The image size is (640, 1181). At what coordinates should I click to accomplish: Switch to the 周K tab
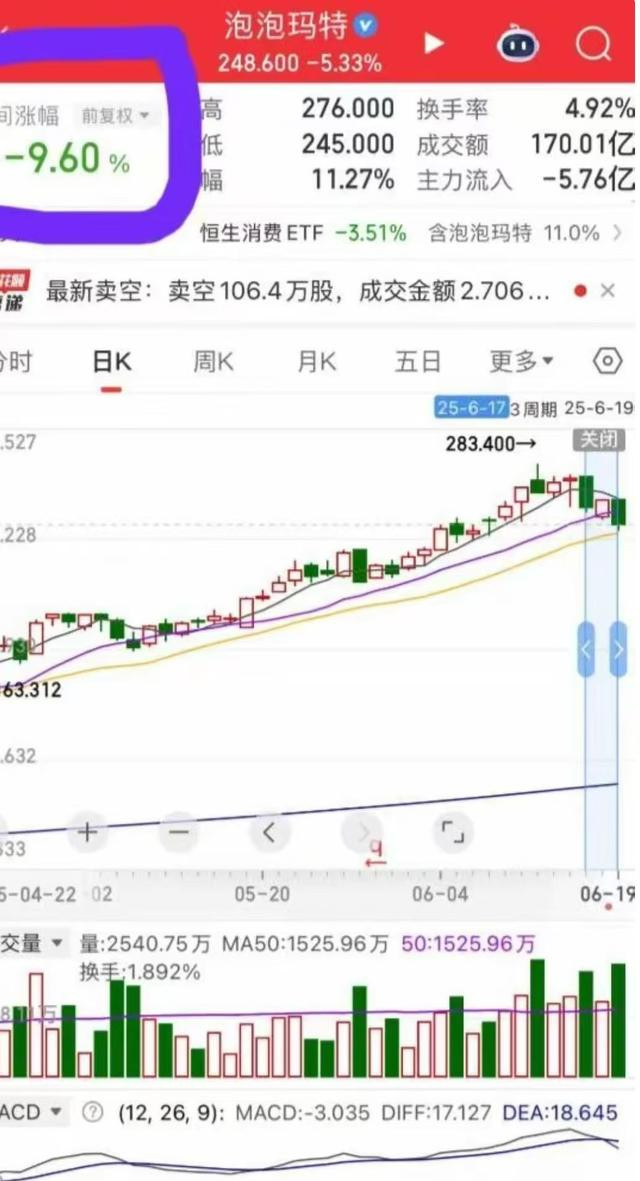[x=214, y=362]
